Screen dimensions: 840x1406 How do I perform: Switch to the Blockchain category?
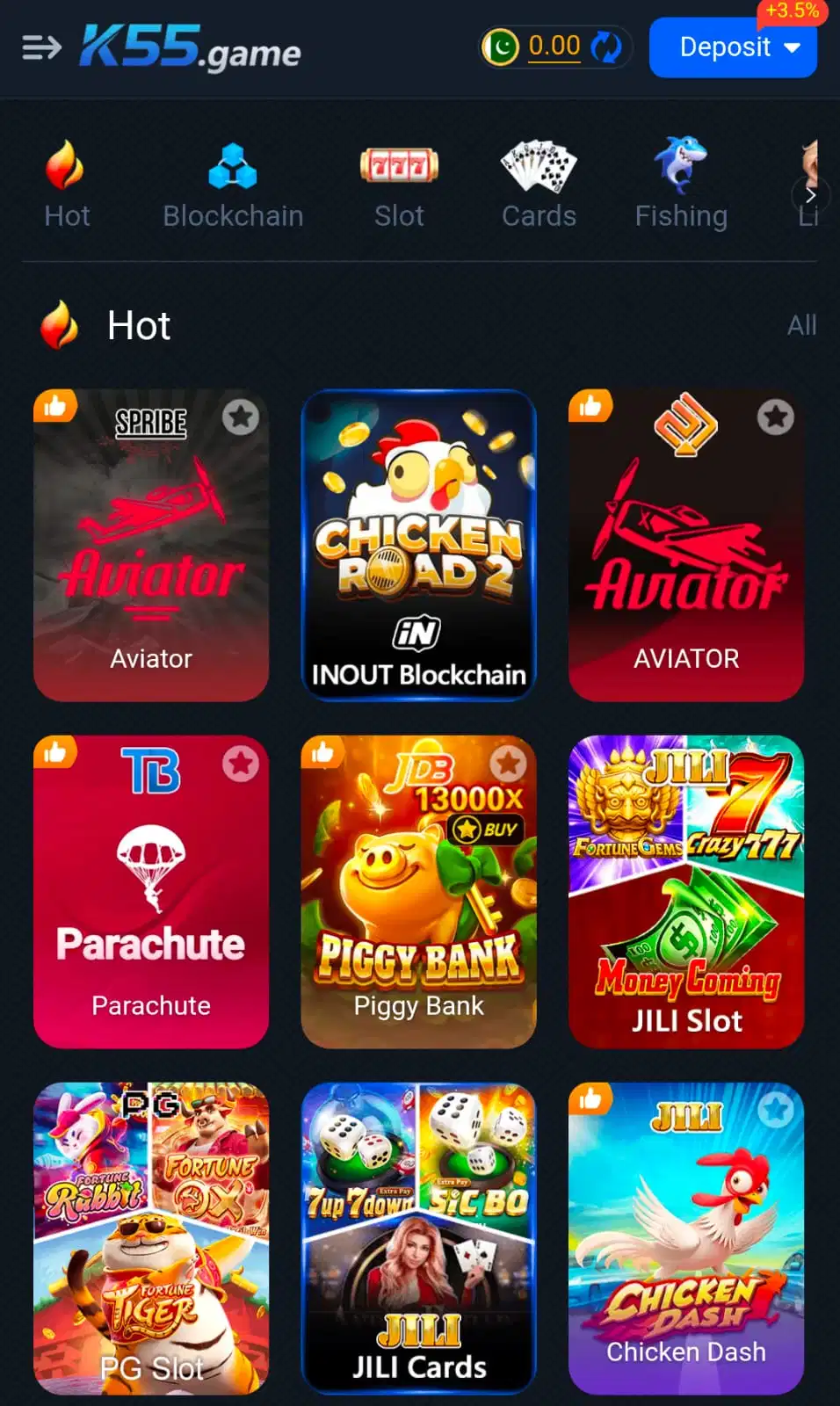pos(233,184)
